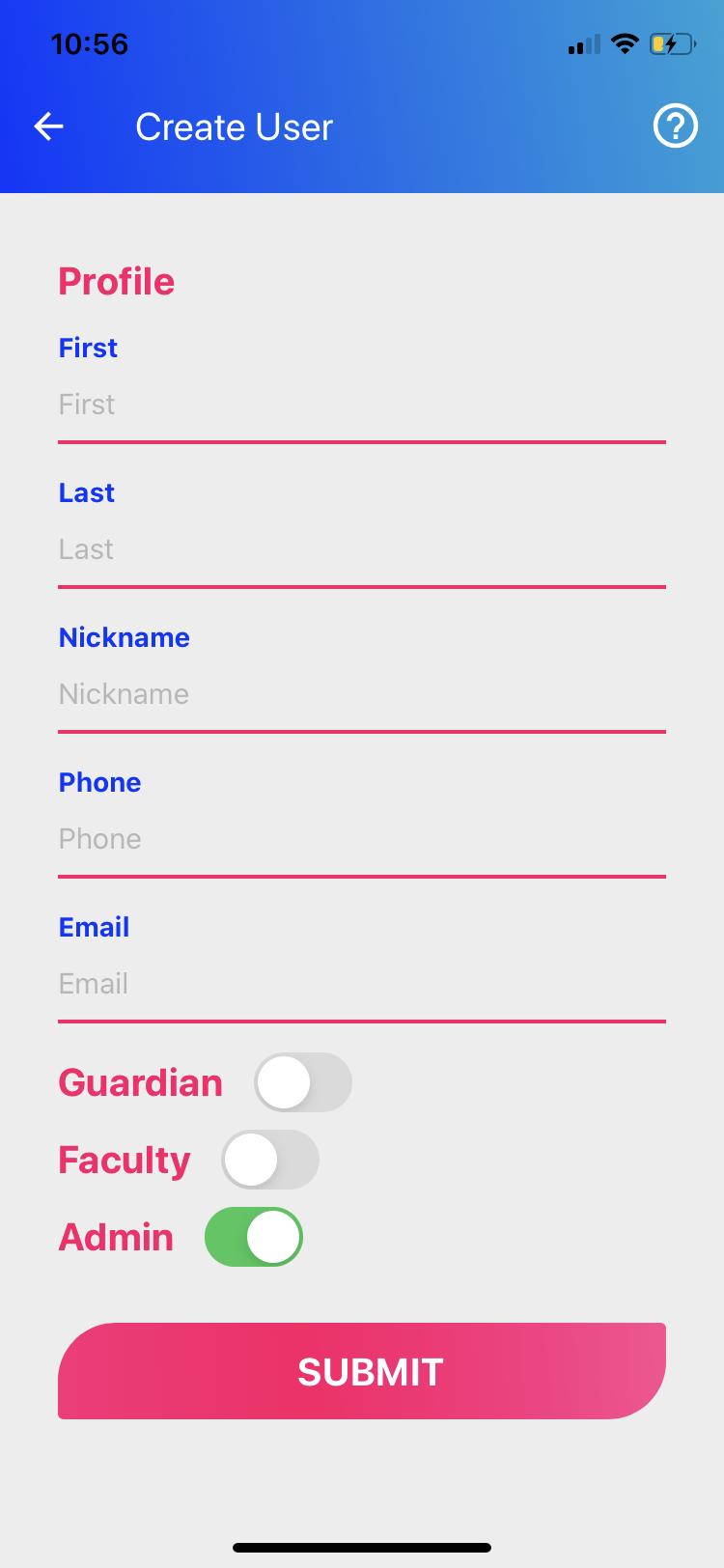Viewport: 724px width, 1568px height.
Task: Activate the Phone number field
Action: click(x=362, y=839)
